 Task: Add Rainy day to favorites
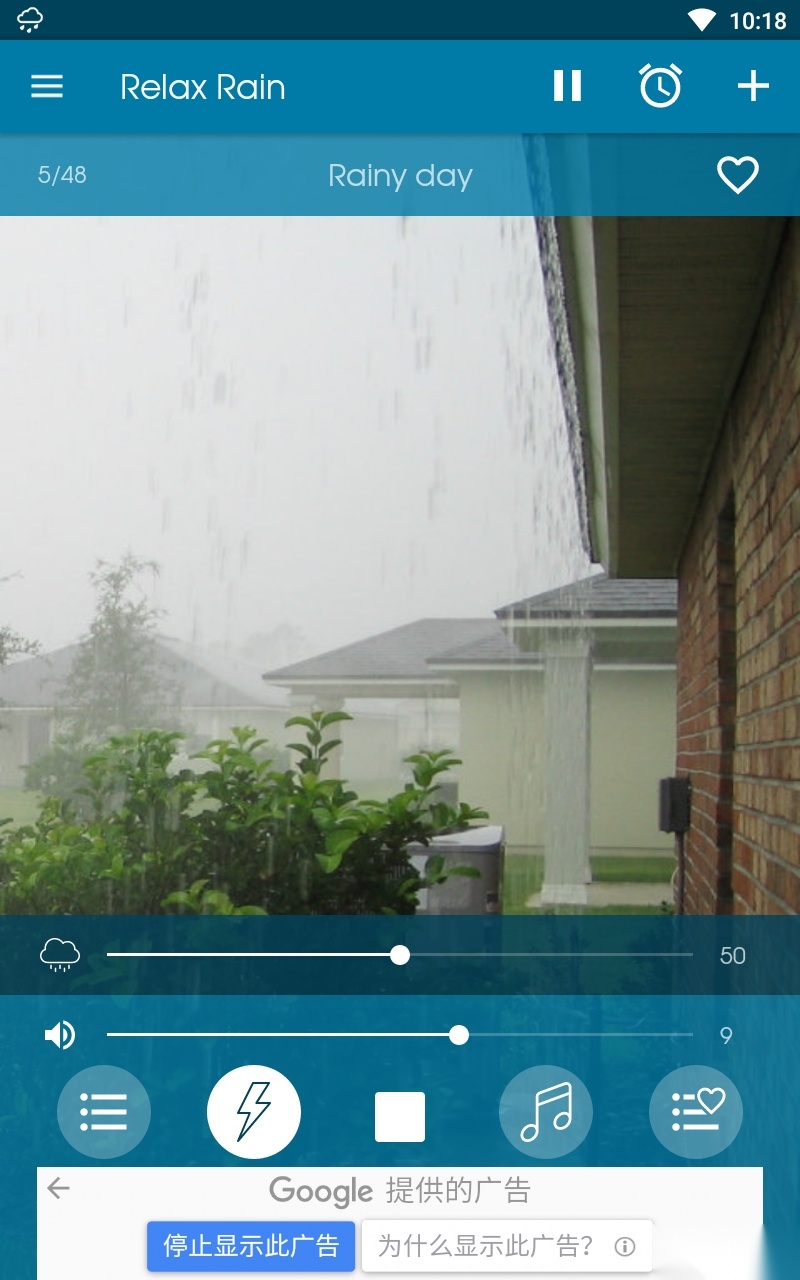click(x=738, y=176)
